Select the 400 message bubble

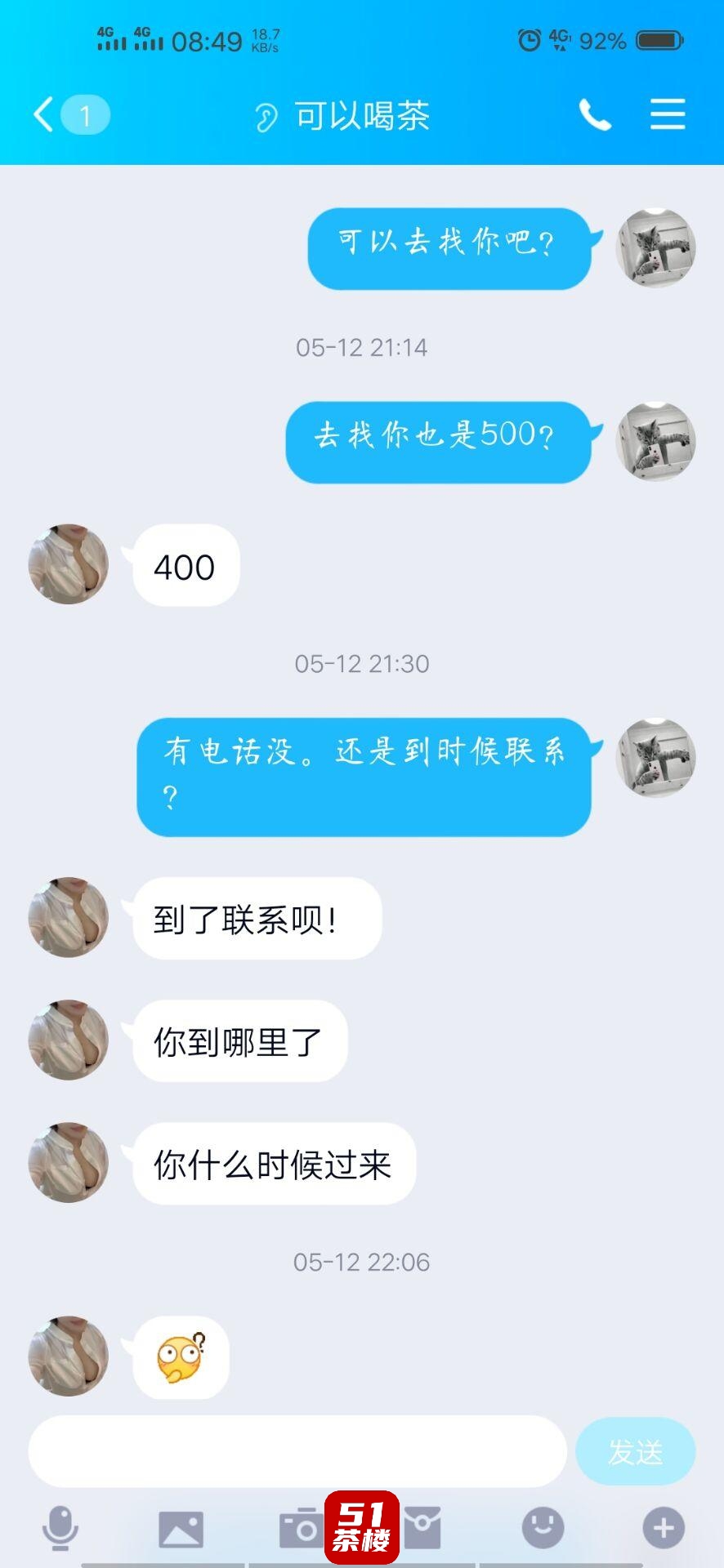[185, 567]
